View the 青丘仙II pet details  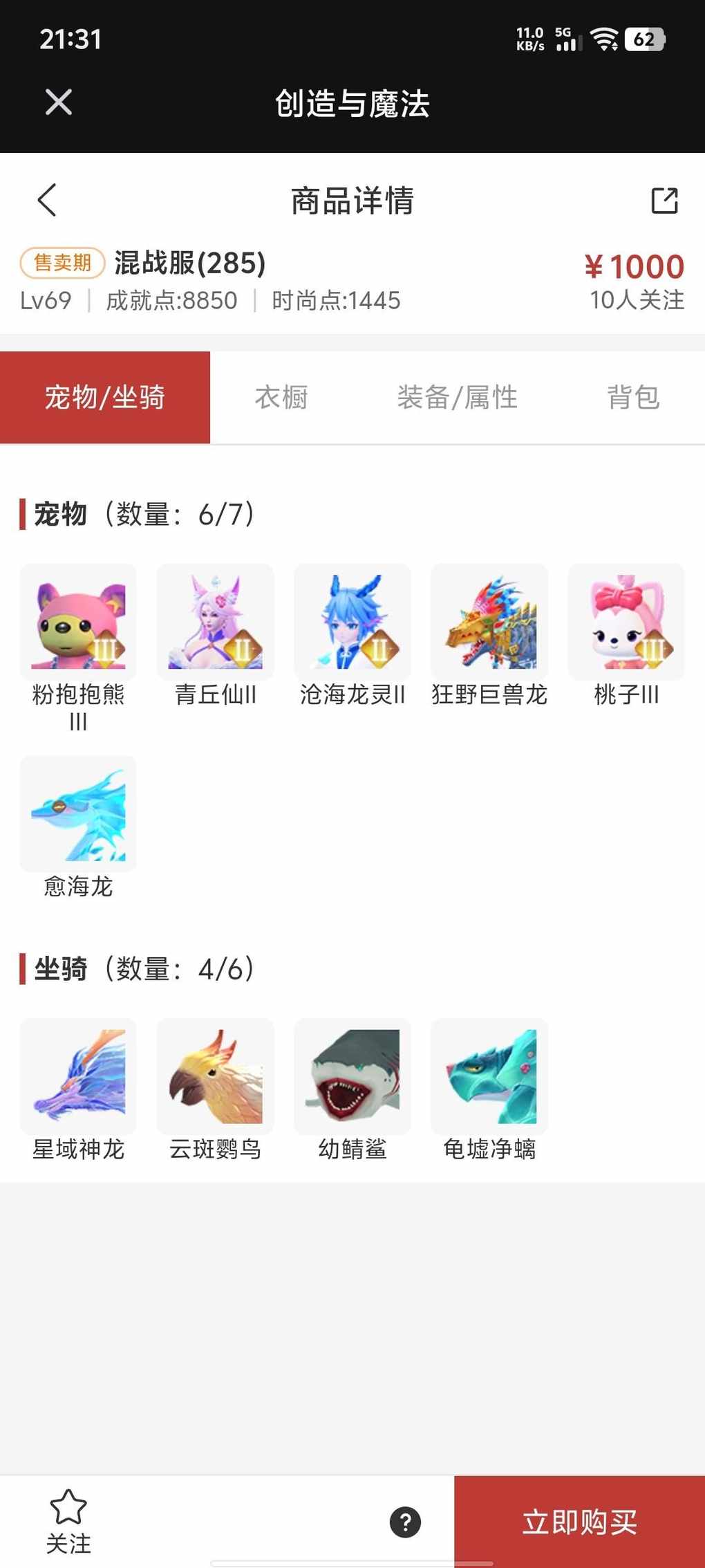tap(216, 622)
